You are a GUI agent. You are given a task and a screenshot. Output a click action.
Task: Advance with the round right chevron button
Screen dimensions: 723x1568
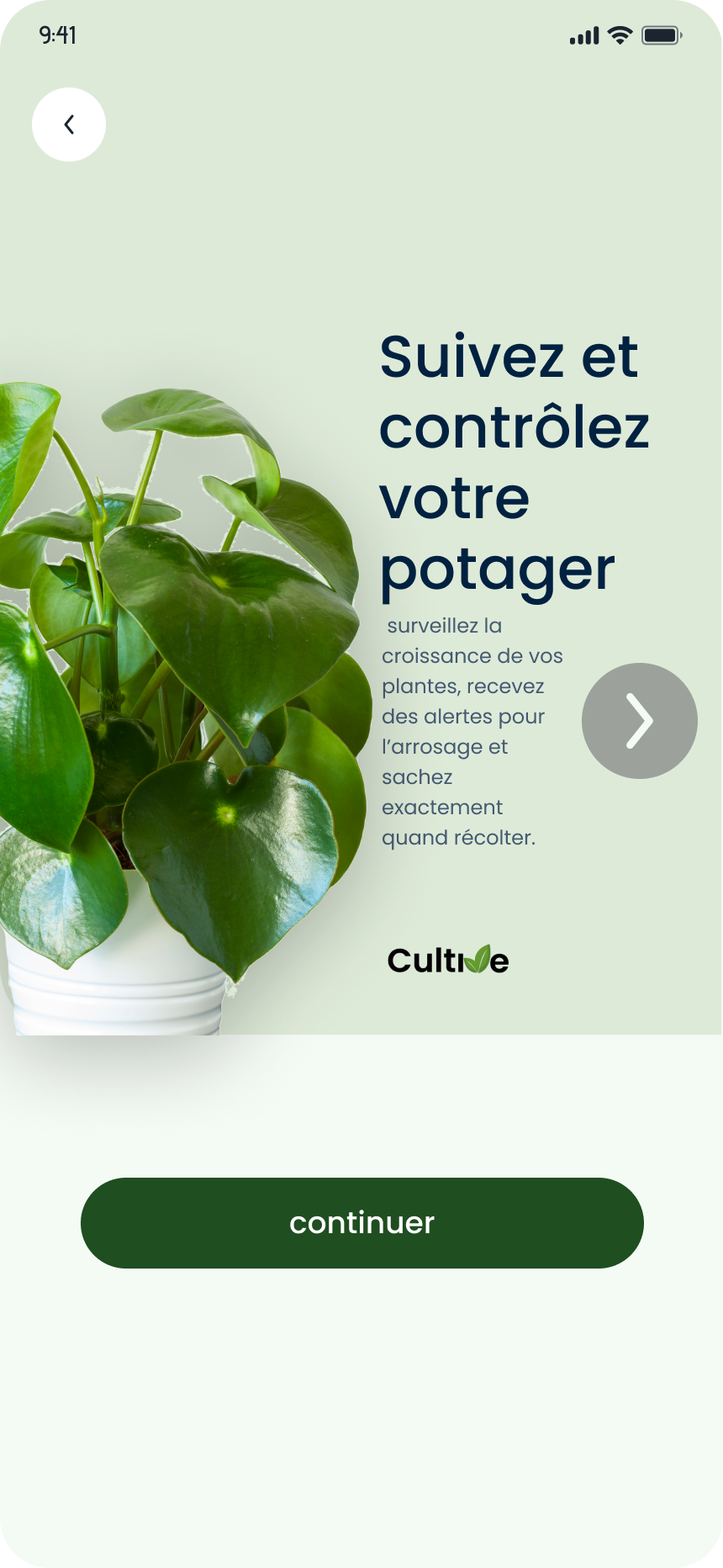tap(639, 721)
